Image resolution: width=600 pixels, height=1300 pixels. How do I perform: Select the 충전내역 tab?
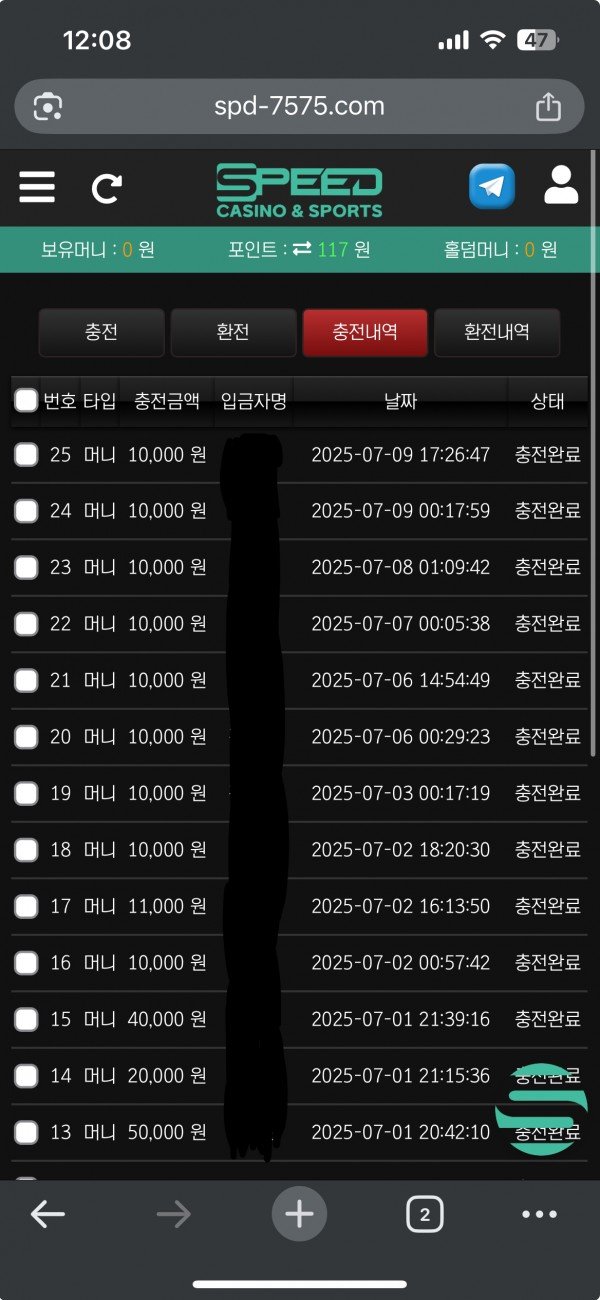[x=365, y=332]
